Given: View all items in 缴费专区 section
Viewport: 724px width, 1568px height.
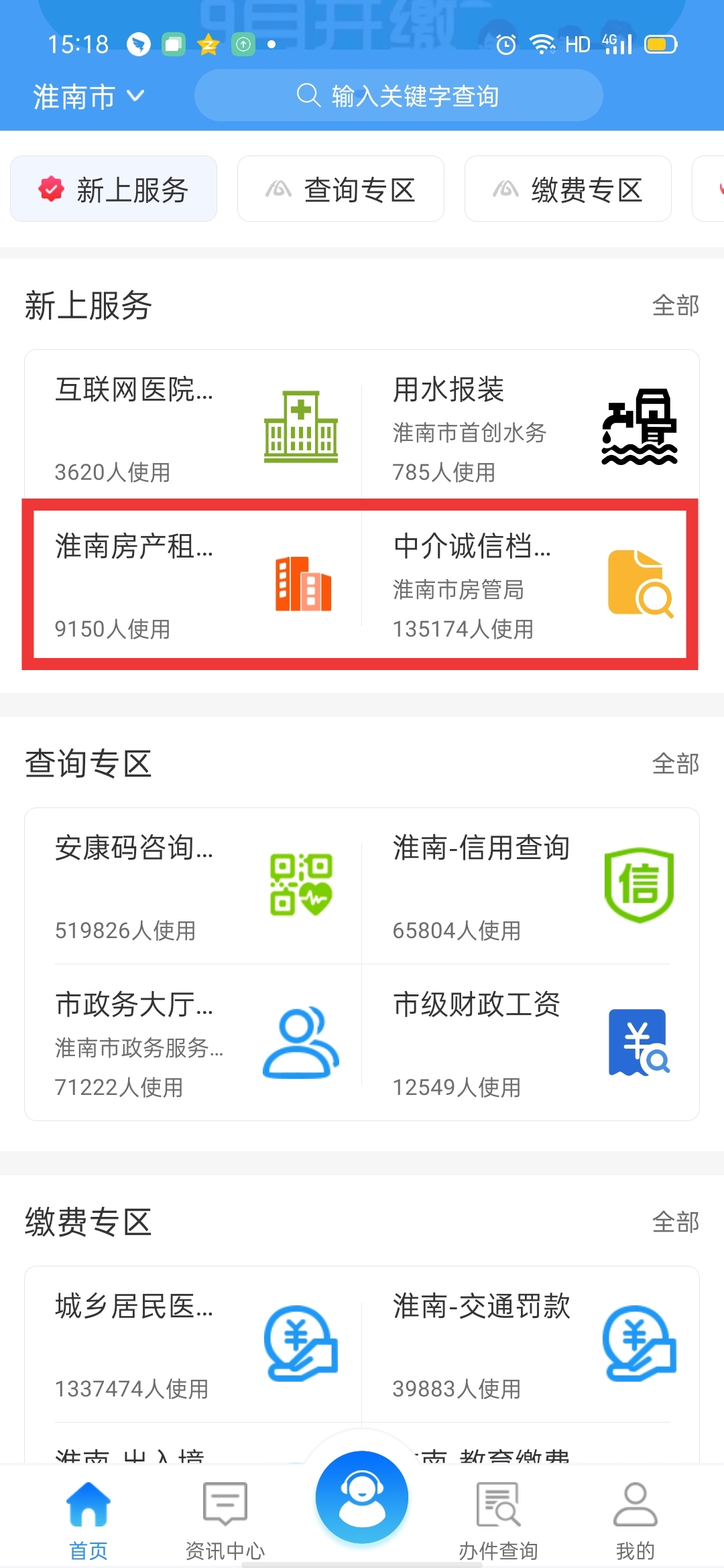Looking at the screenshot, I should coord(675,1222).
